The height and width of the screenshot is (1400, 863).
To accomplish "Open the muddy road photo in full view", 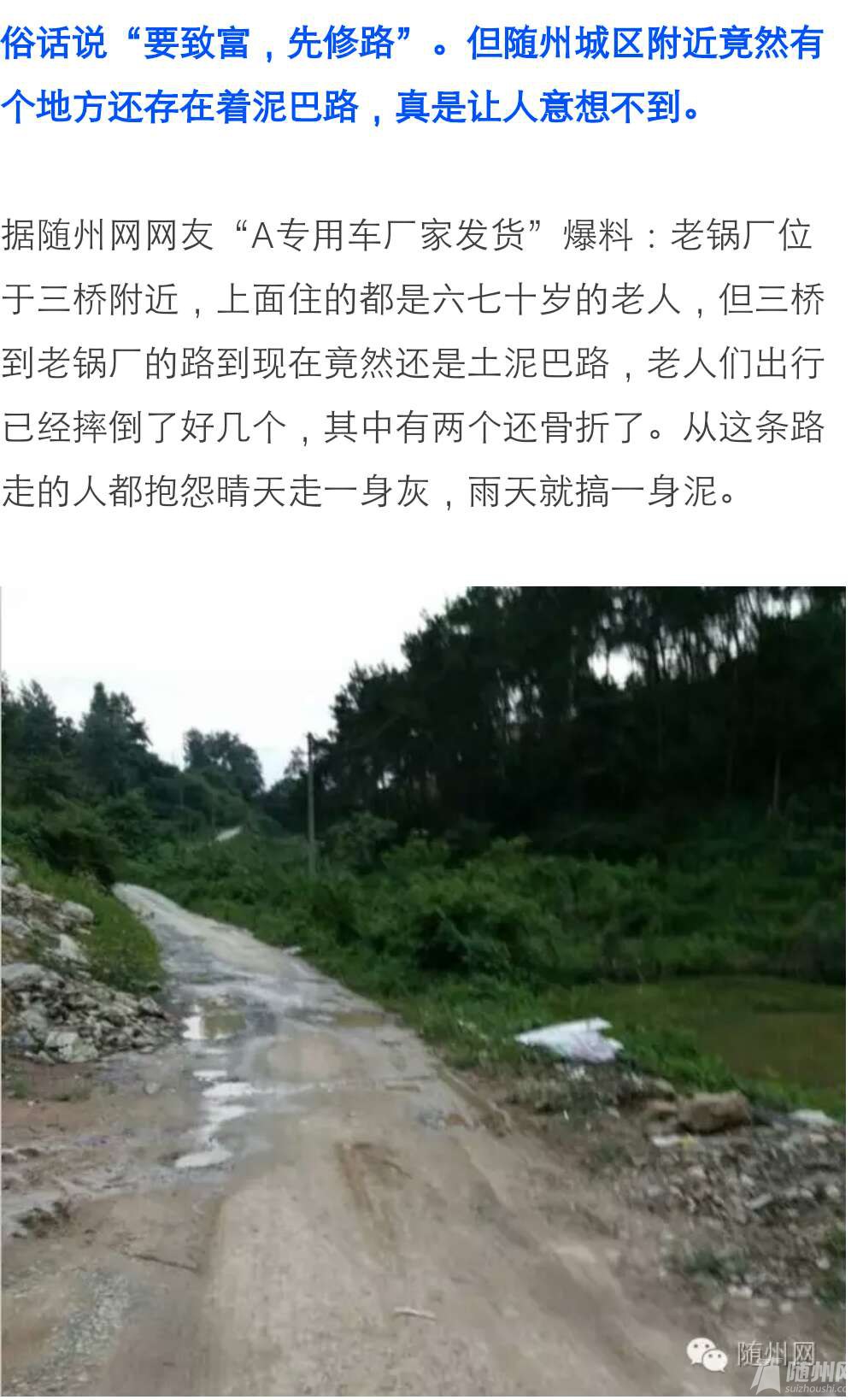I will coord(423,991).
